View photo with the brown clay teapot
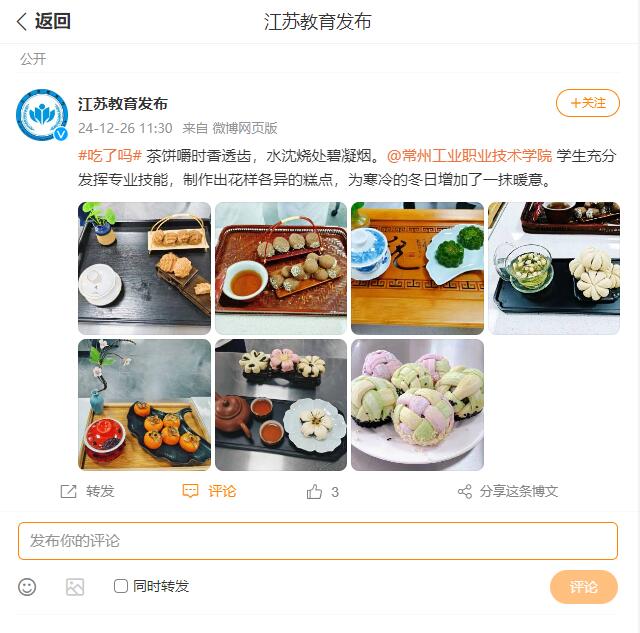640x633 pixels. coord(281,405)
